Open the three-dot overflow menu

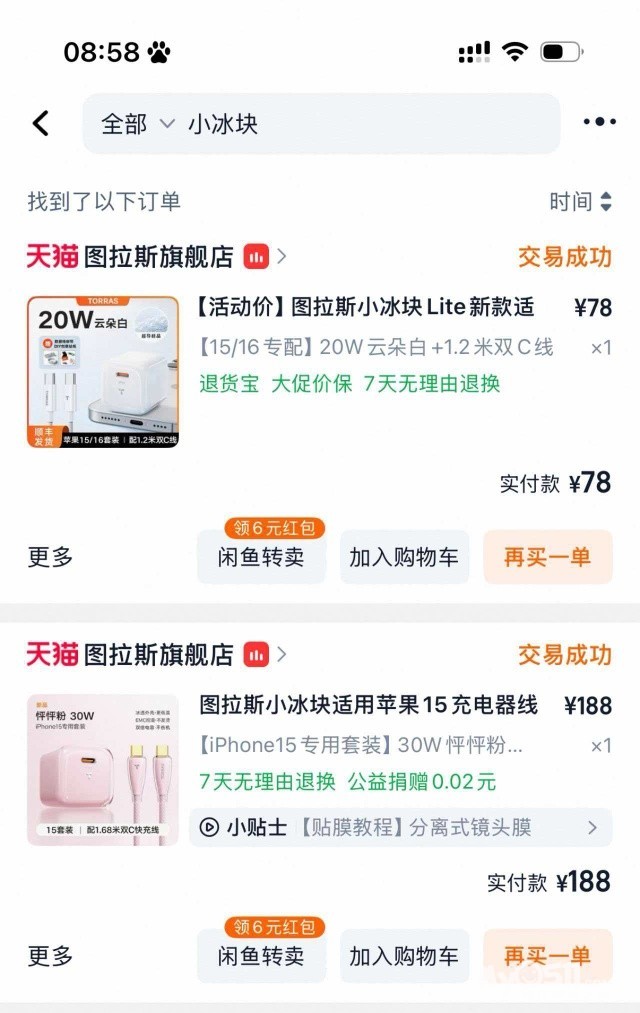pyautogui.click(x=599, y=123)
